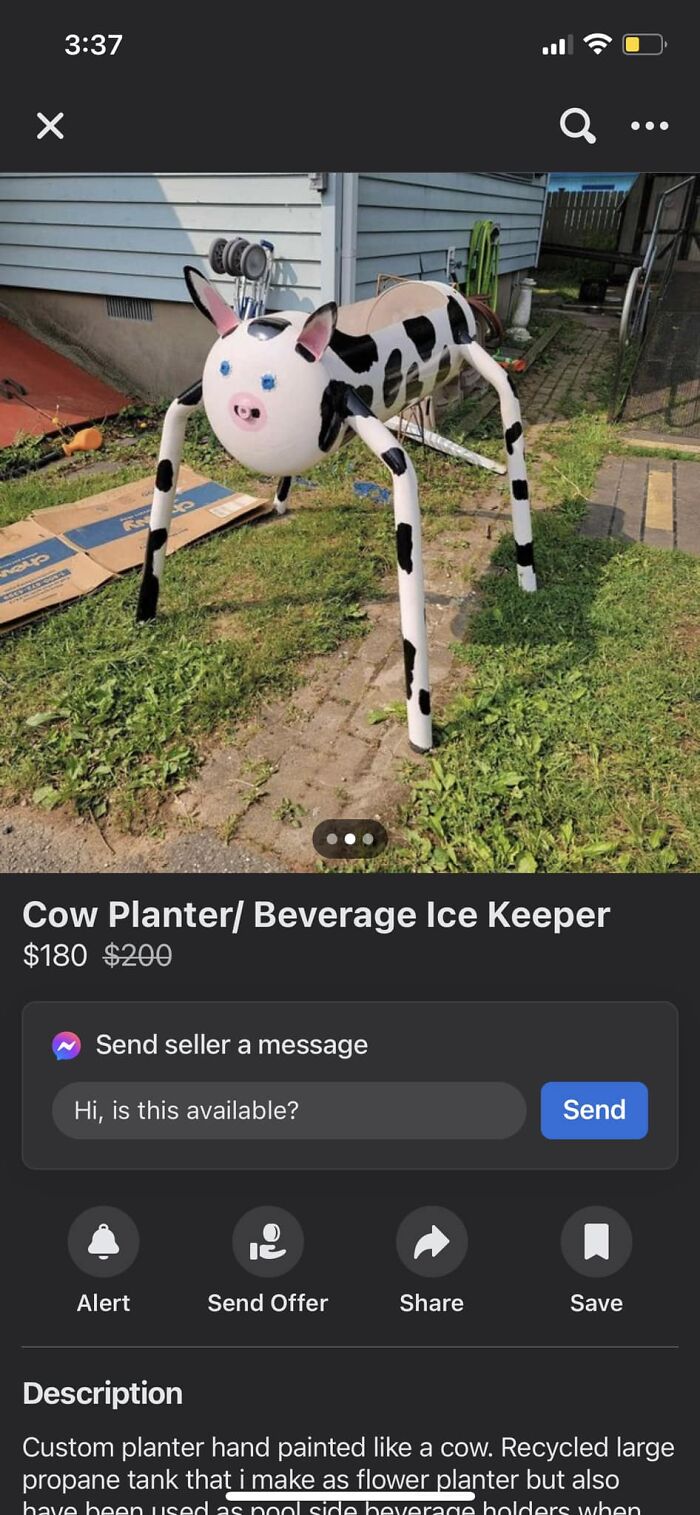Save the Cow Planter listing

coord(596,1242)
